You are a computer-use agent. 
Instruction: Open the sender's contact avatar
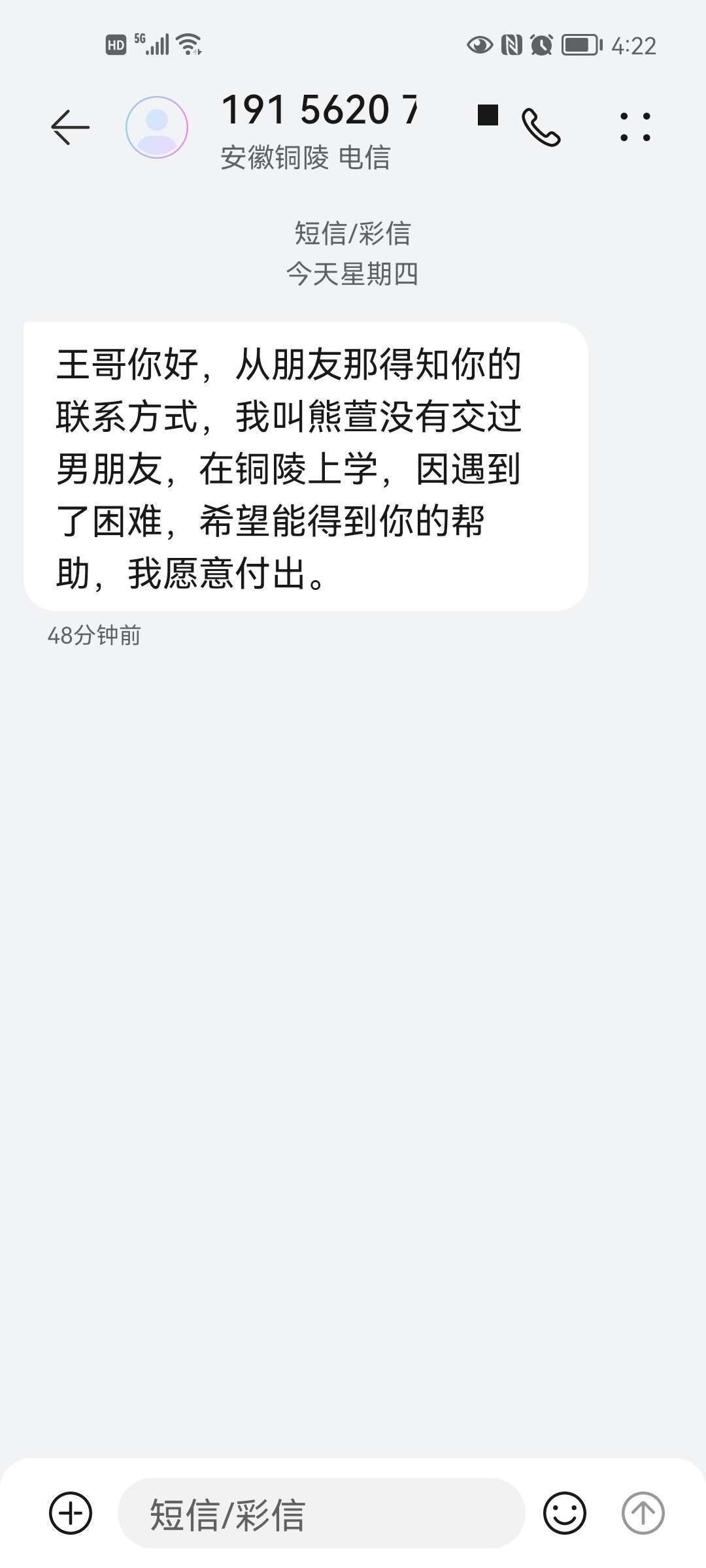point(157,127)
